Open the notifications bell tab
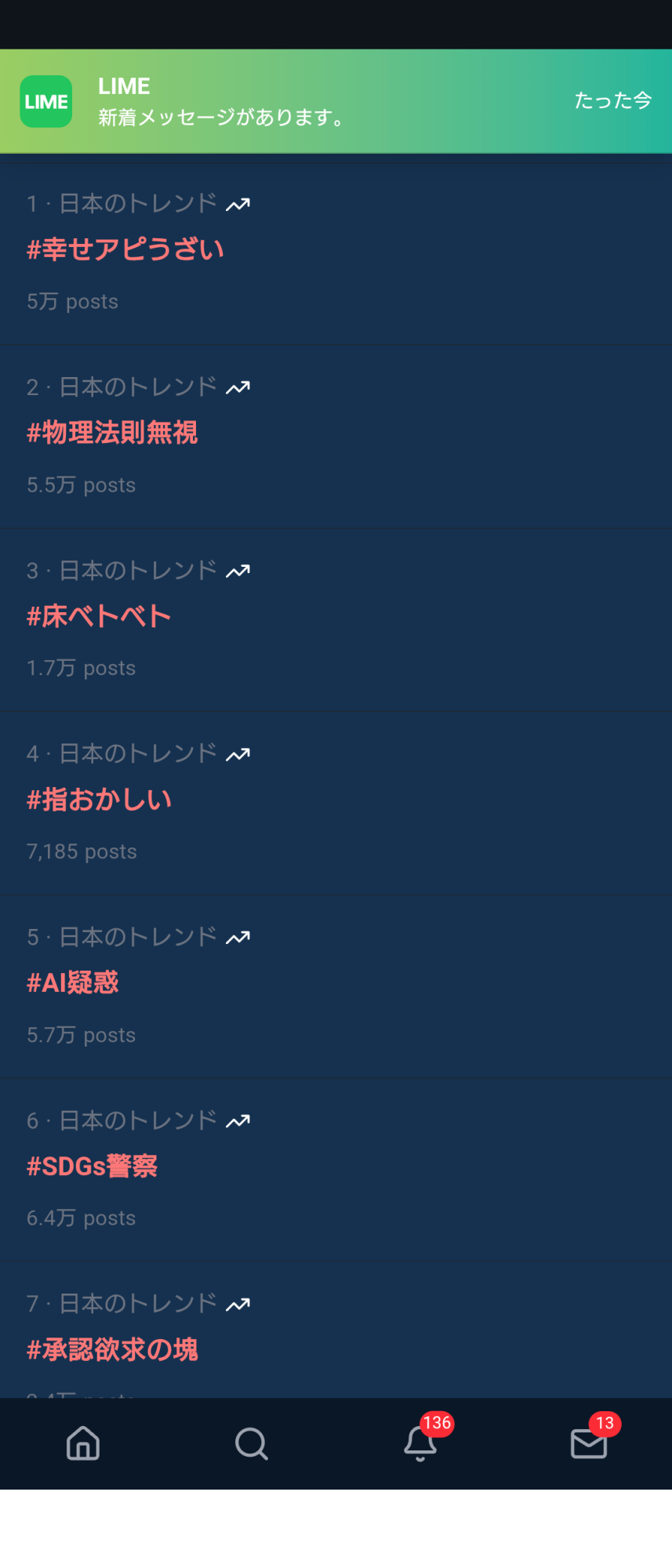Image resolution: width=672 pixels, height=1568 pixels. tap(420, 1443)
